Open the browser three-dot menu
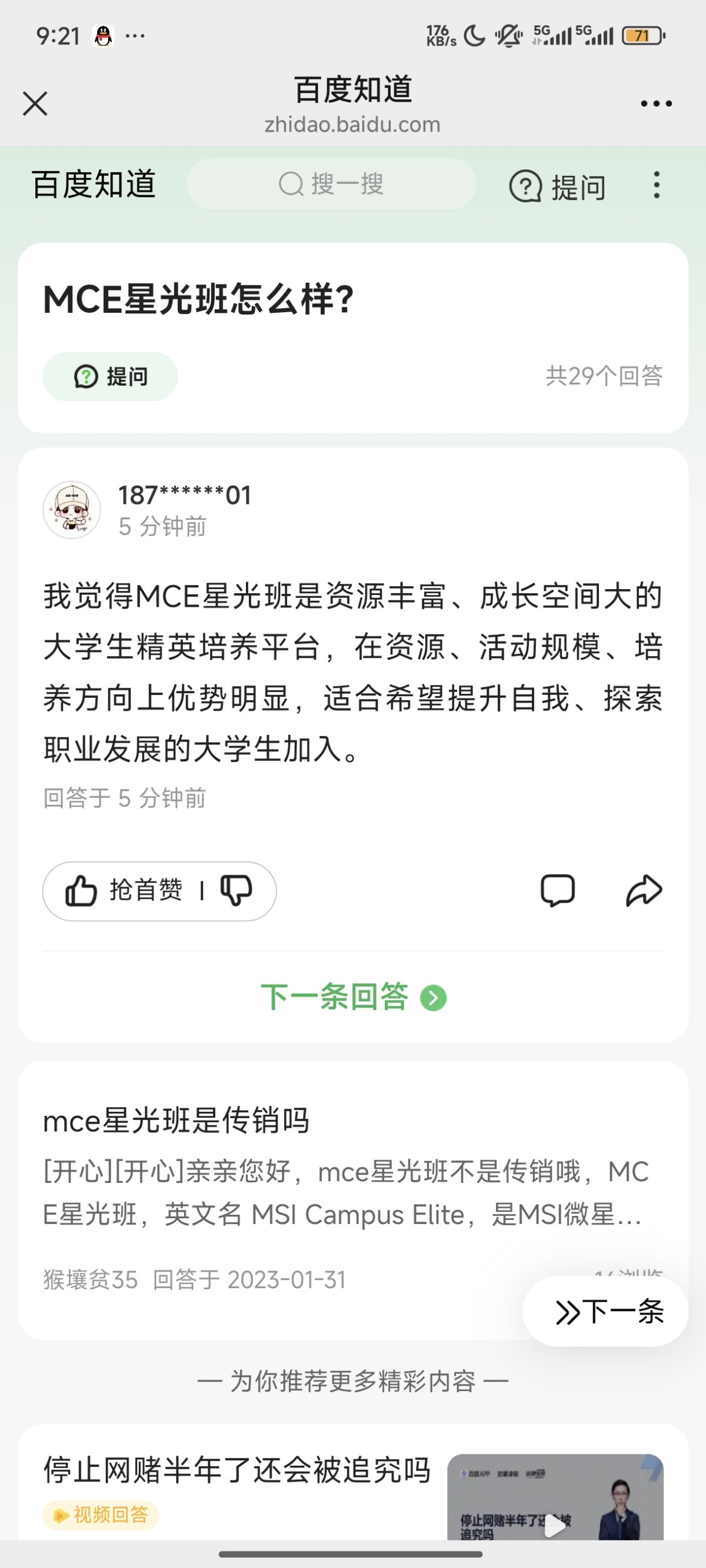Image resolution: width=706 pixels, height=1568 pixels. click(656, 104)
